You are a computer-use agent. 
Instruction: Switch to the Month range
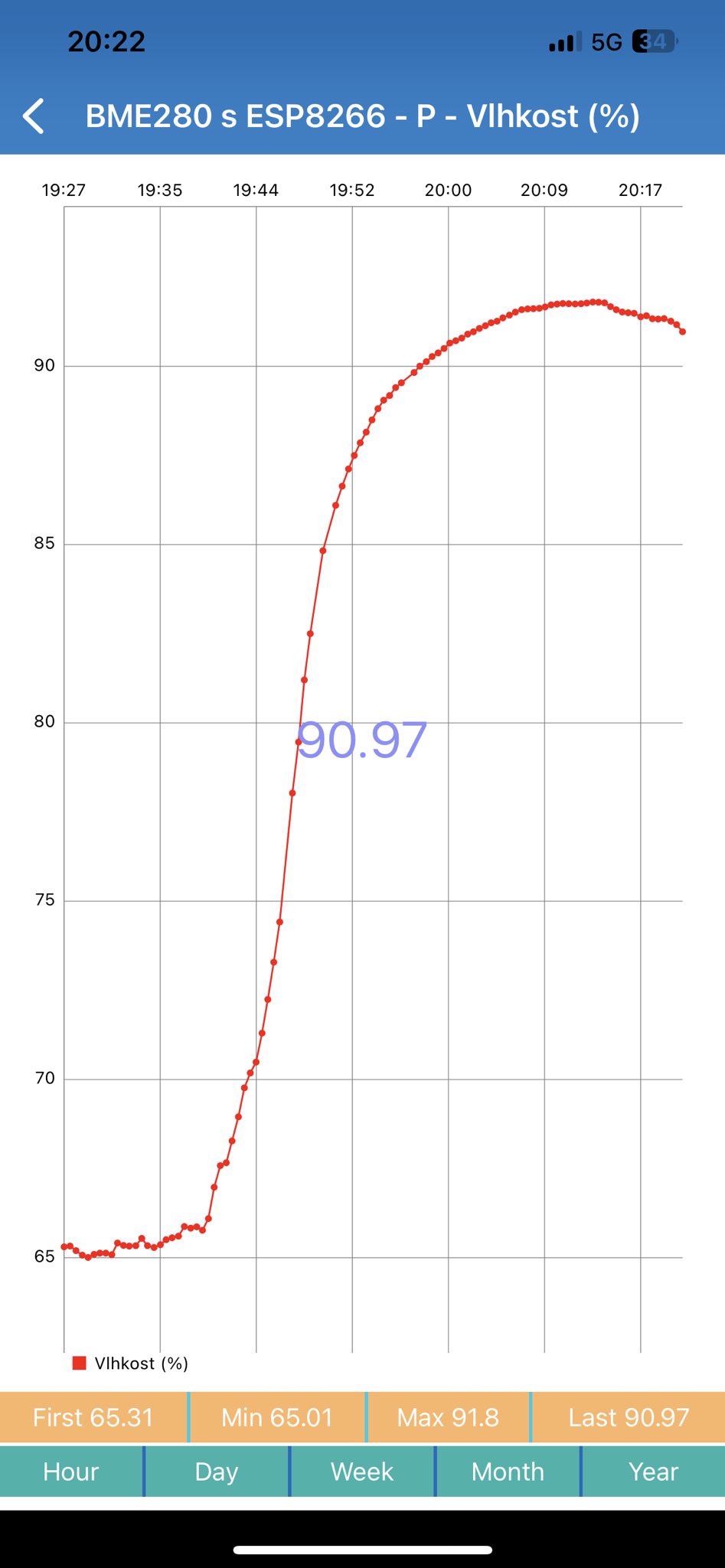tap(508, 1472)
